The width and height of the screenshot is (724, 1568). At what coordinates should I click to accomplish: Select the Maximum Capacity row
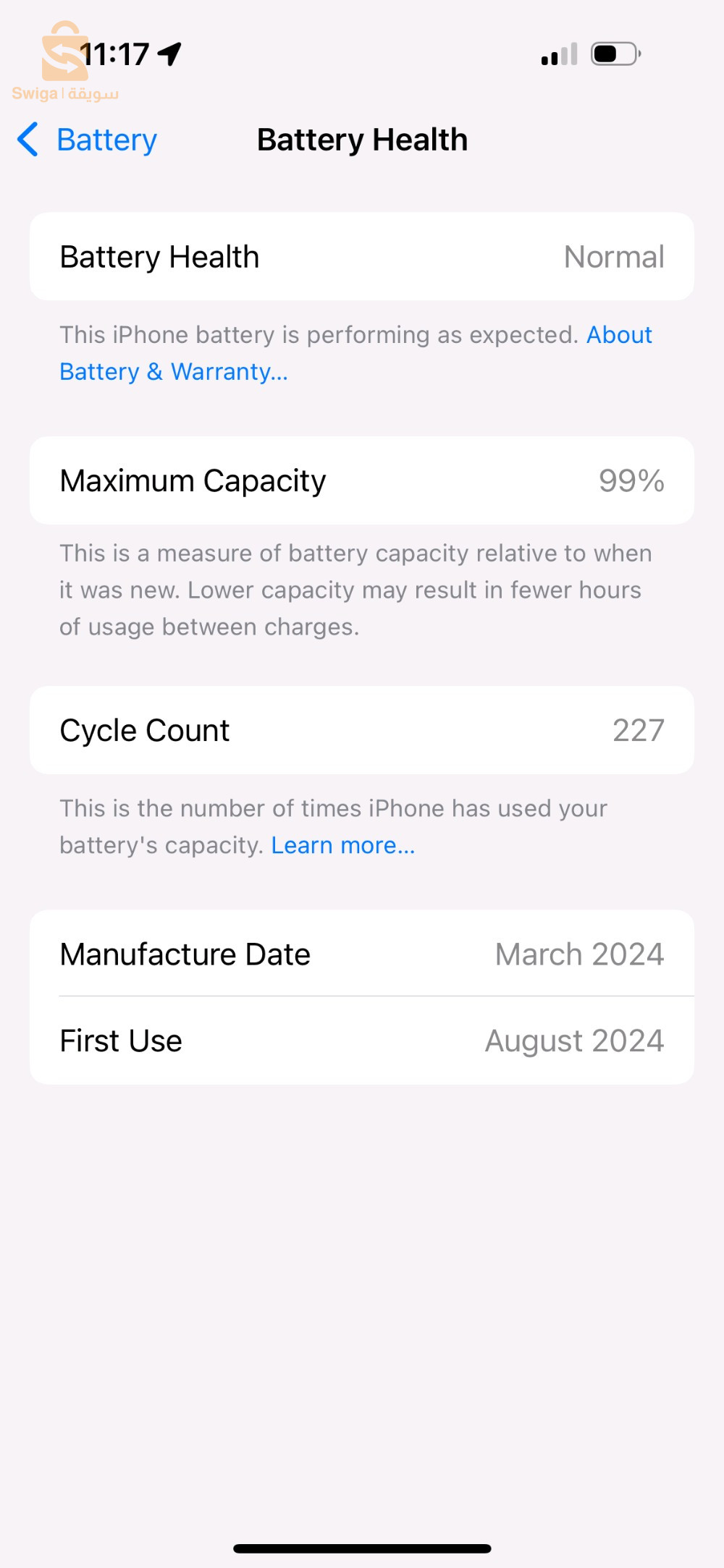pos(362,480)
